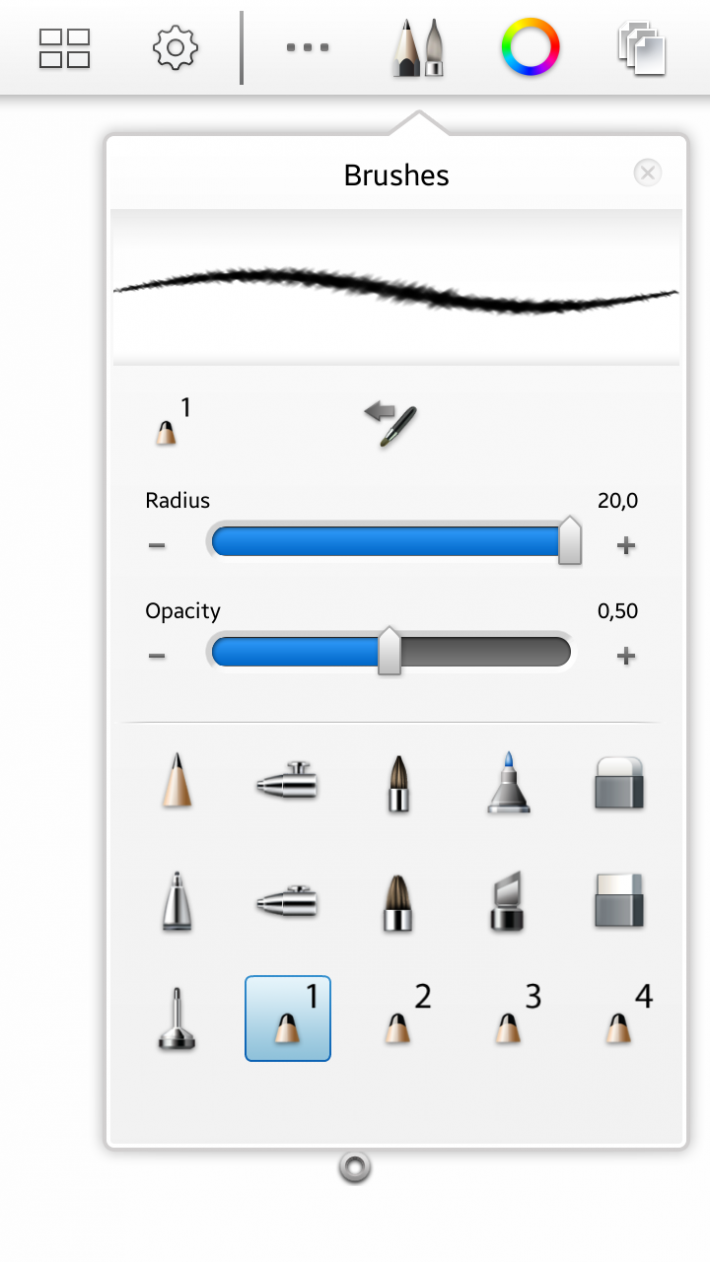Screen dimensions: 710x1262
Task: Select the soft eraser in the top row
Action: point(618,782)
